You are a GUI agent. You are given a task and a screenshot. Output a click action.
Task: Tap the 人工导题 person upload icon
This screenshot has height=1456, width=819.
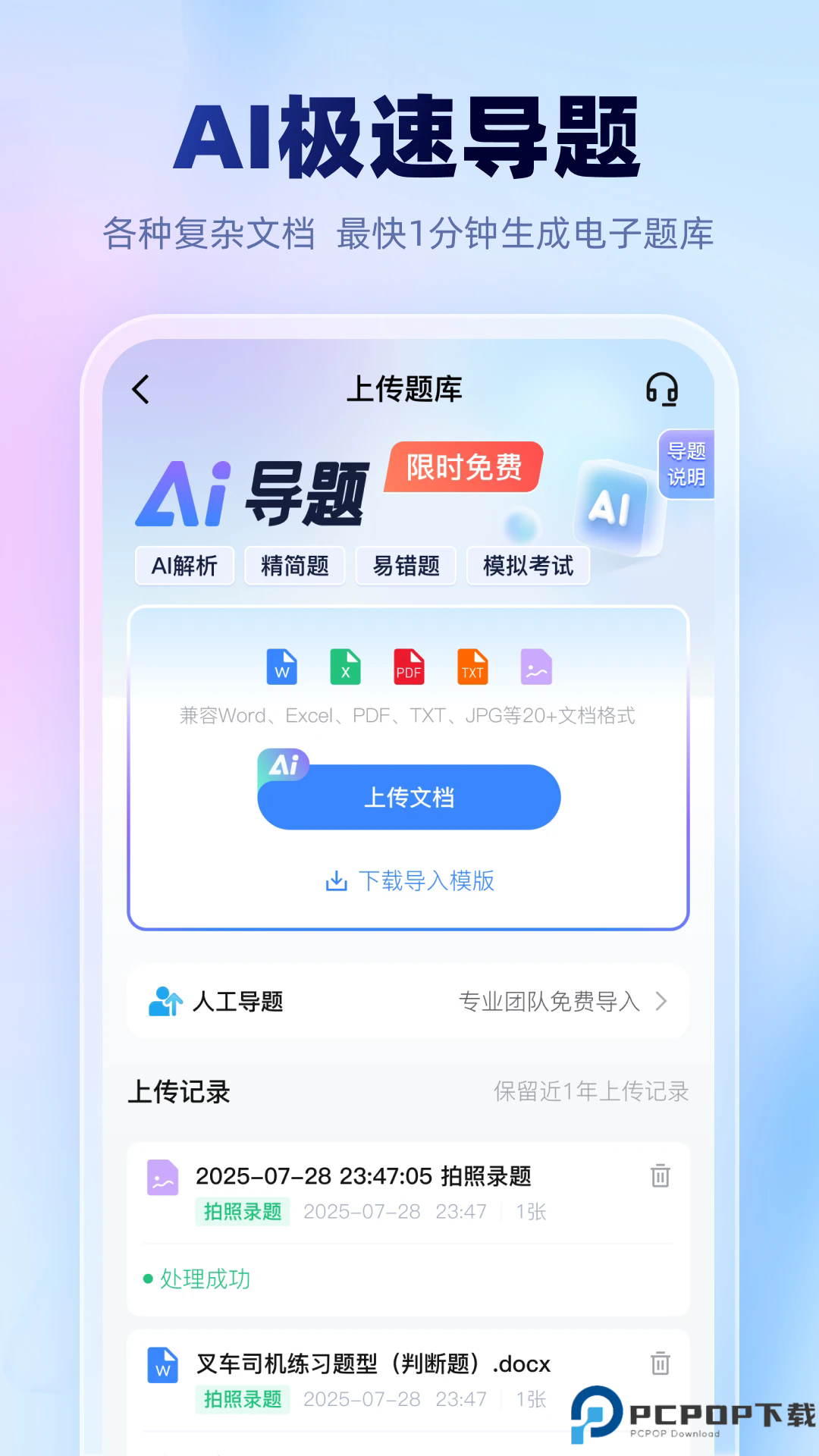point(163,1001)
